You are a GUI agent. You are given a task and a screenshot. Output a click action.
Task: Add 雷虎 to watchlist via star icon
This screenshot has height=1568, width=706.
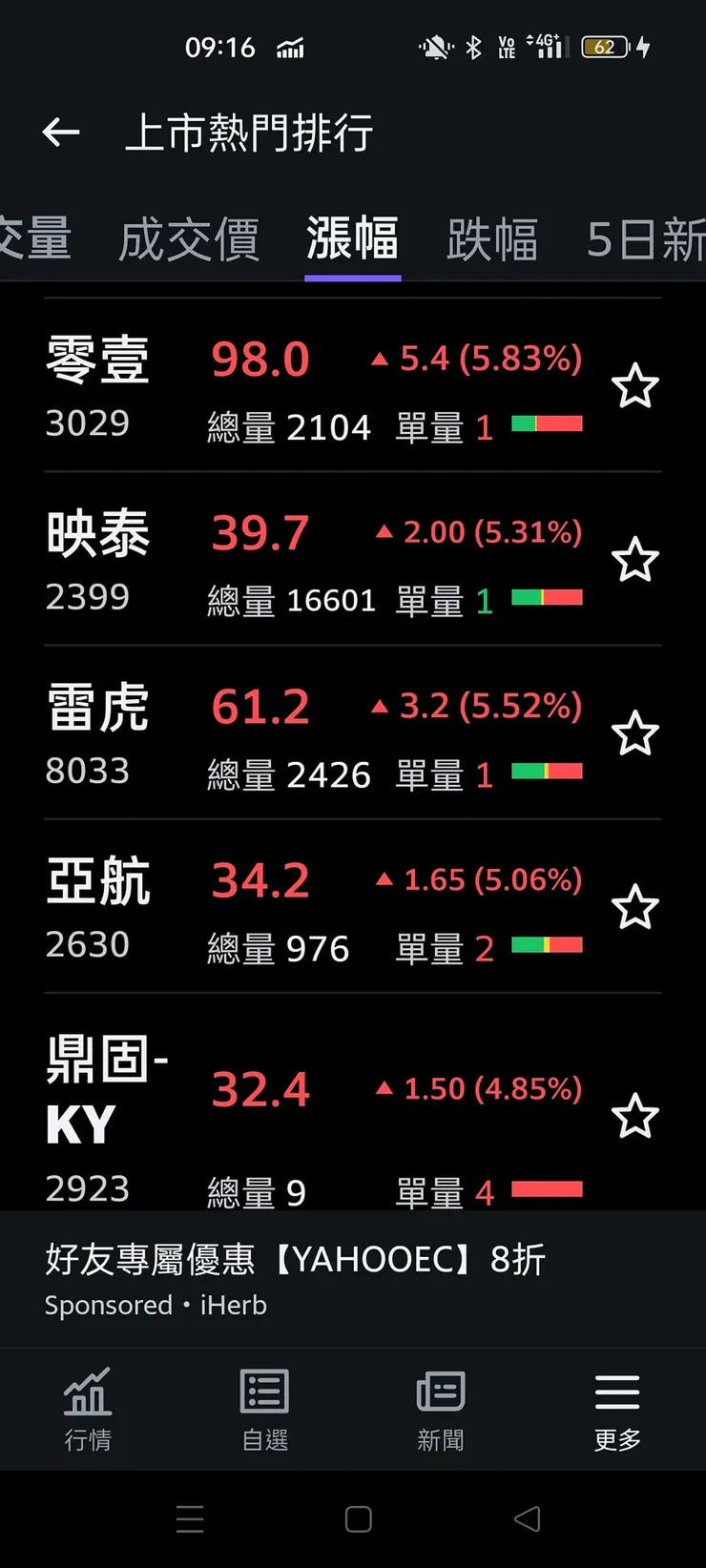pos(635,733)
